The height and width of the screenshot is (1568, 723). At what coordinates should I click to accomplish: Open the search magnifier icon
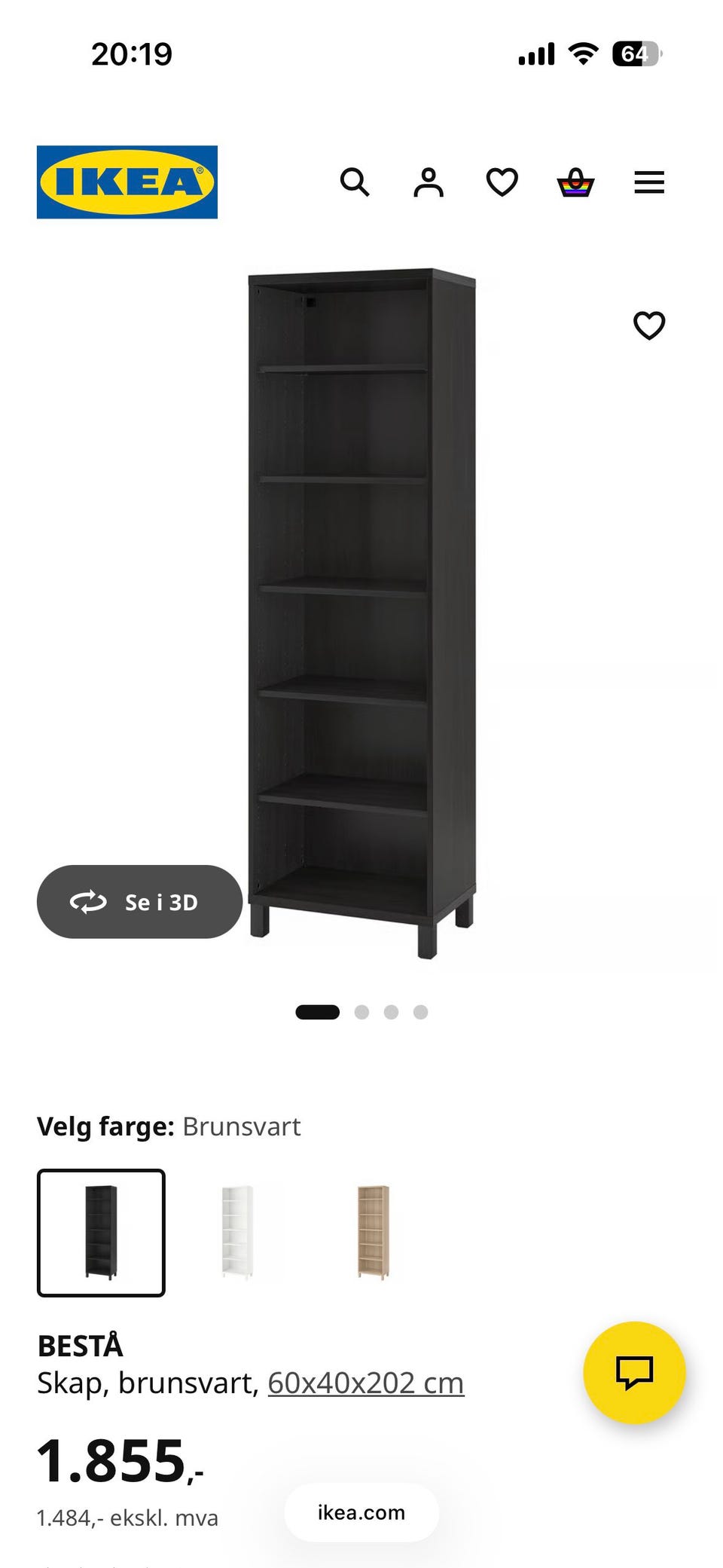click(x=355, y=182)
